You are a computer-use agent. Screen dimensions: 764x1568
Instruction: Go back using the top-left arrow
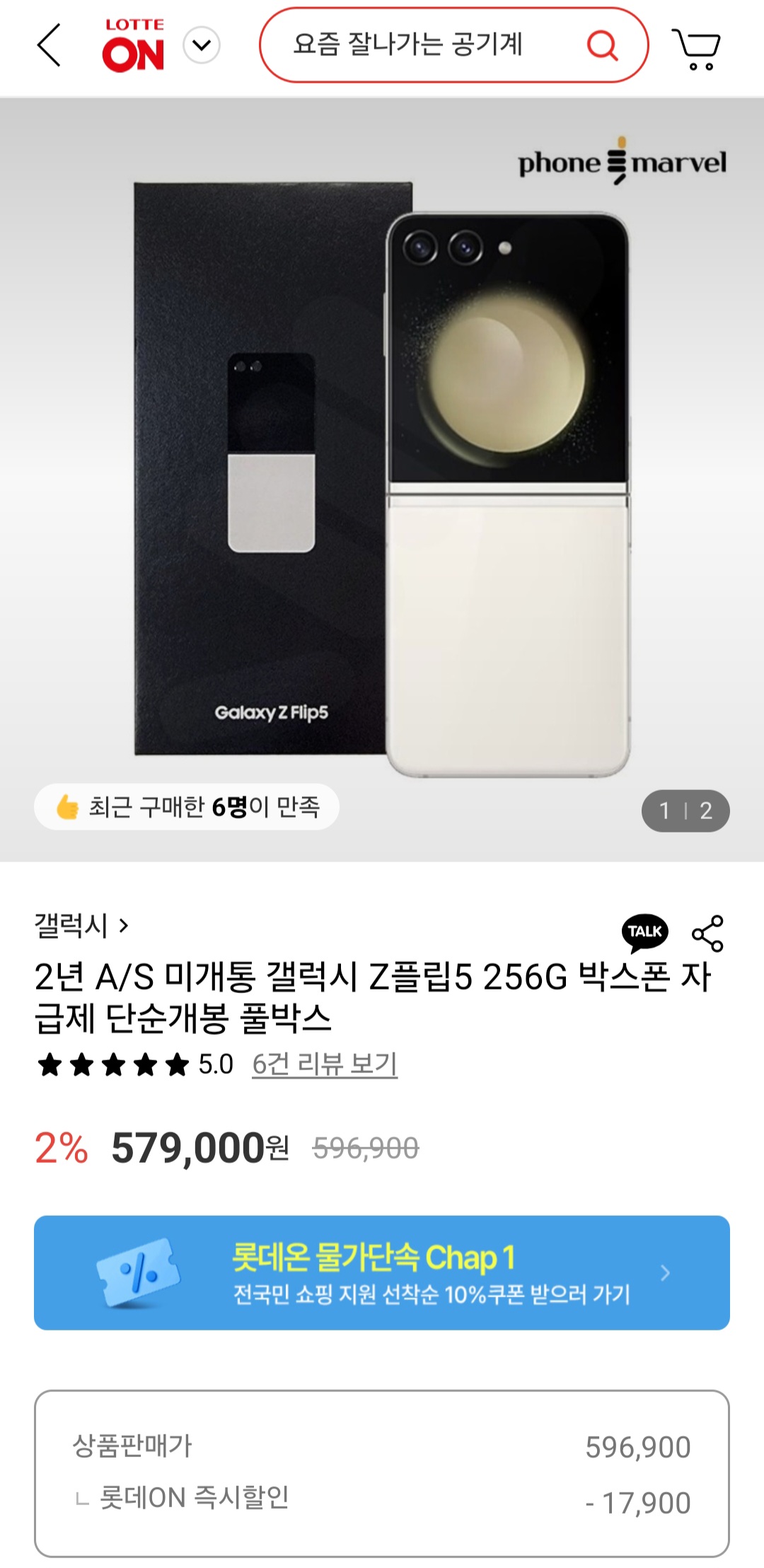coord(49,45)
